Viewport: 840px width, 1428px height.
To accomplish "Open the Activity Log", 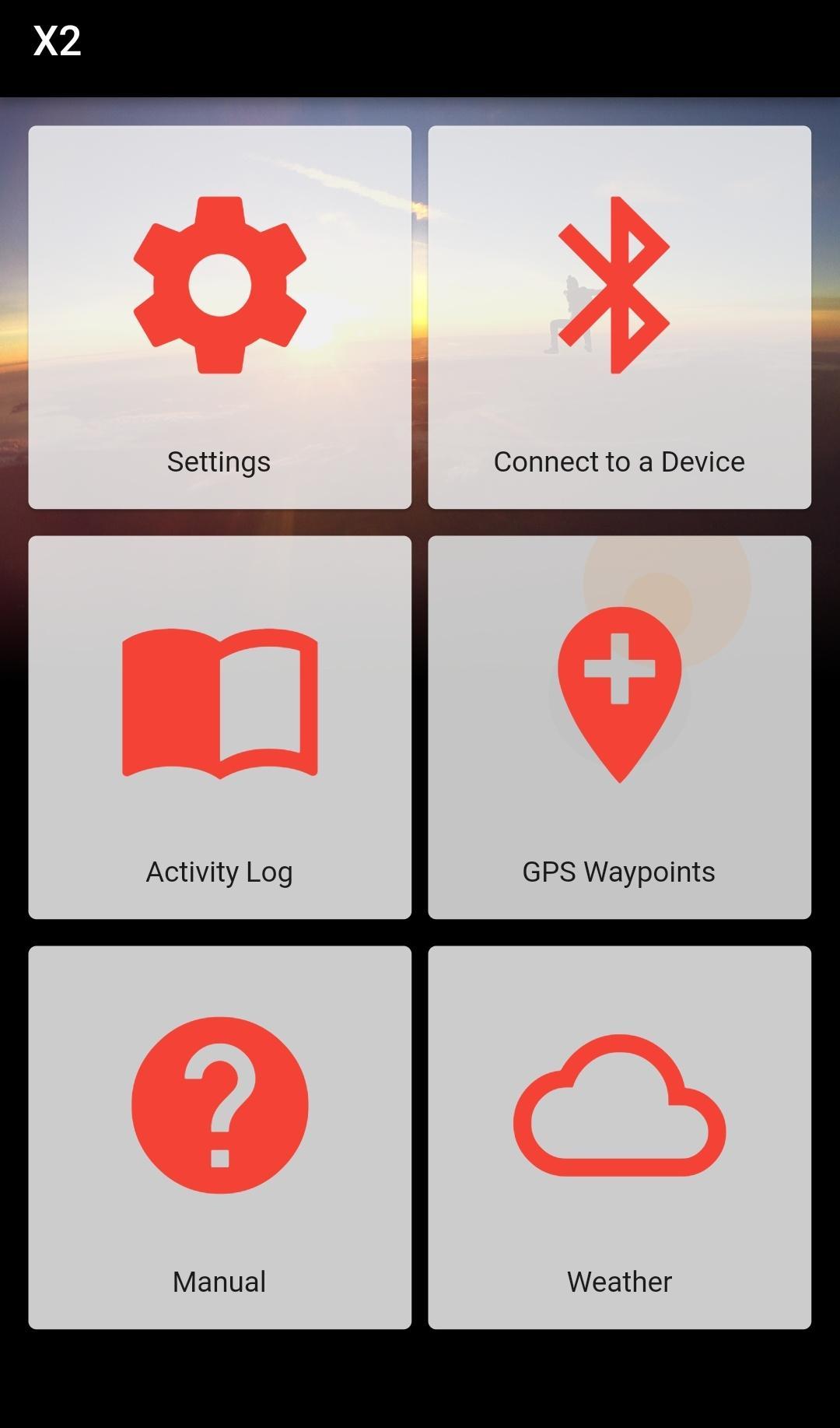I will pyautogui.click(x=220, y=728).
